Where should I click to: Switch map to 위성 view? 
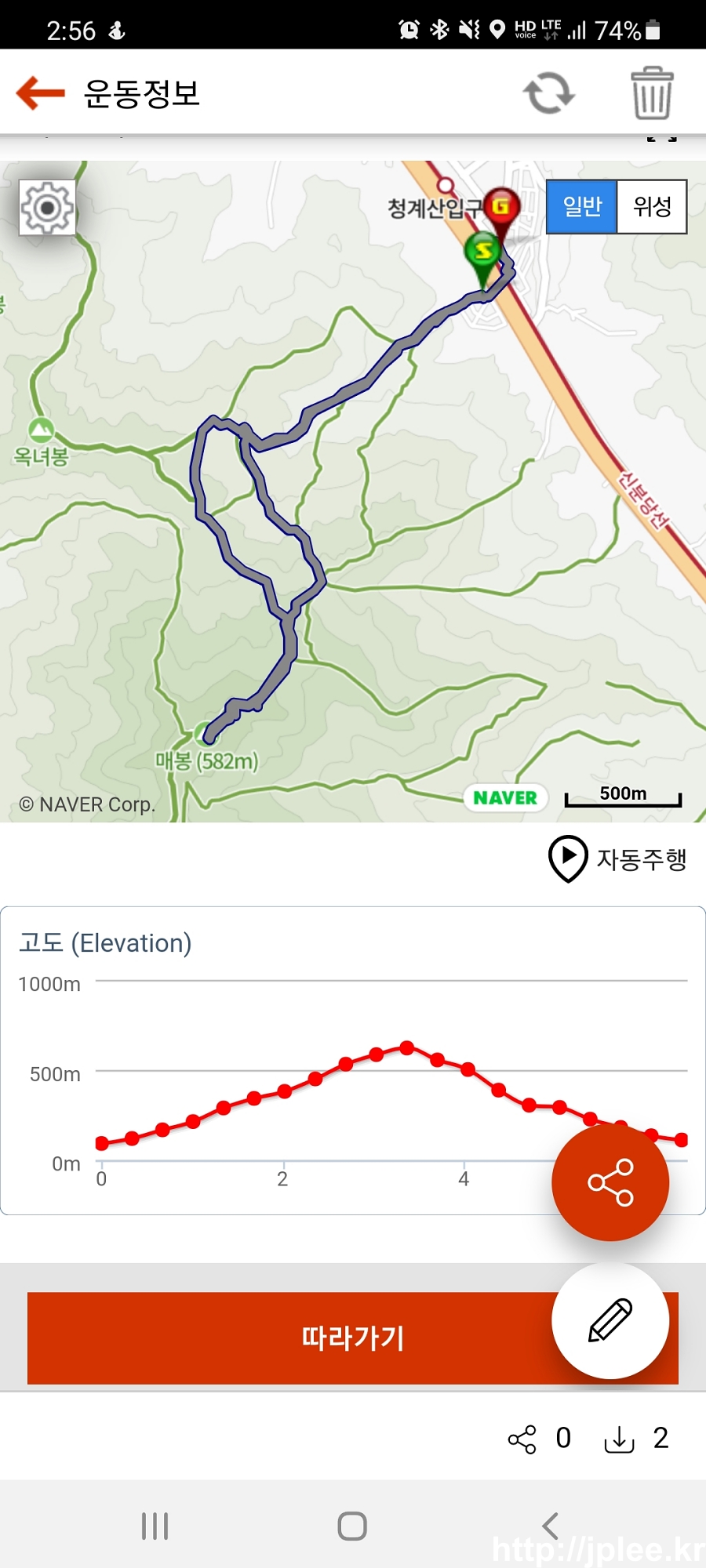pyautogui.click(x=652, y=207)
